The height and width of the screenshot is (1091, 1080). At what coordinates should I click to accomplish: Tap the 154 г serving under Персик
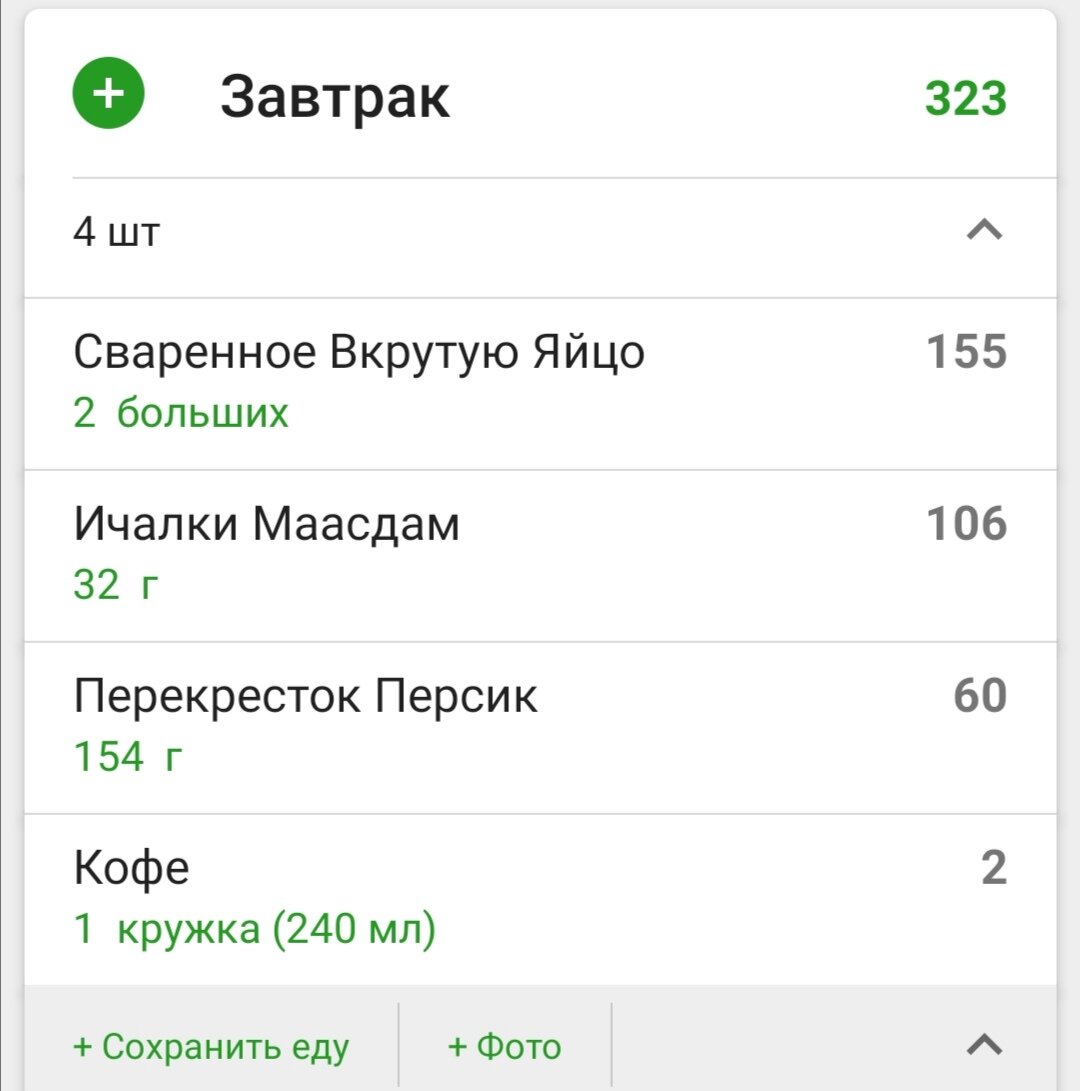[x=125, y=755]
